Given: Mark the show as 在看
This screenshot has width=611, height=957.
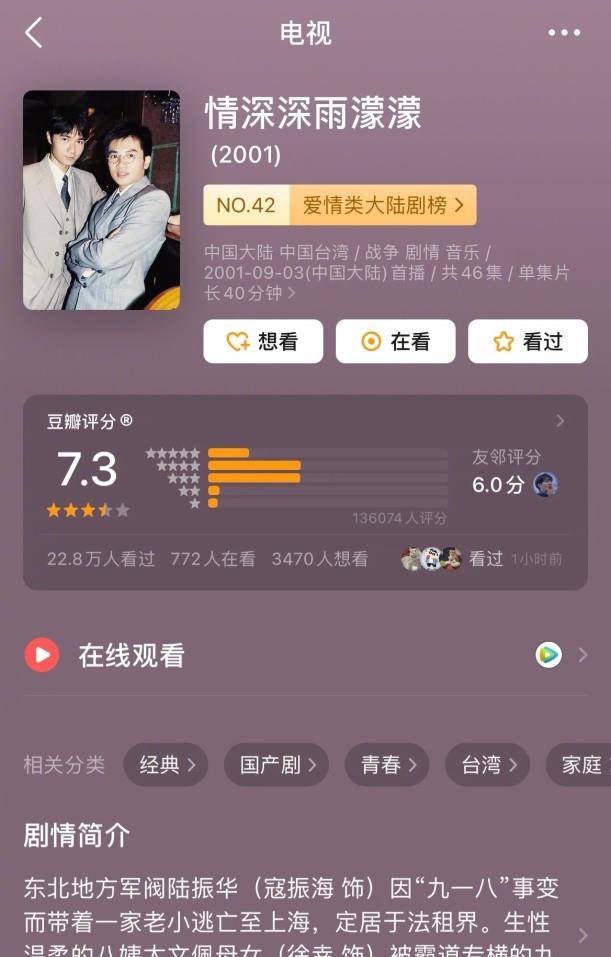Looking at the screenshot, I should 395,342.
